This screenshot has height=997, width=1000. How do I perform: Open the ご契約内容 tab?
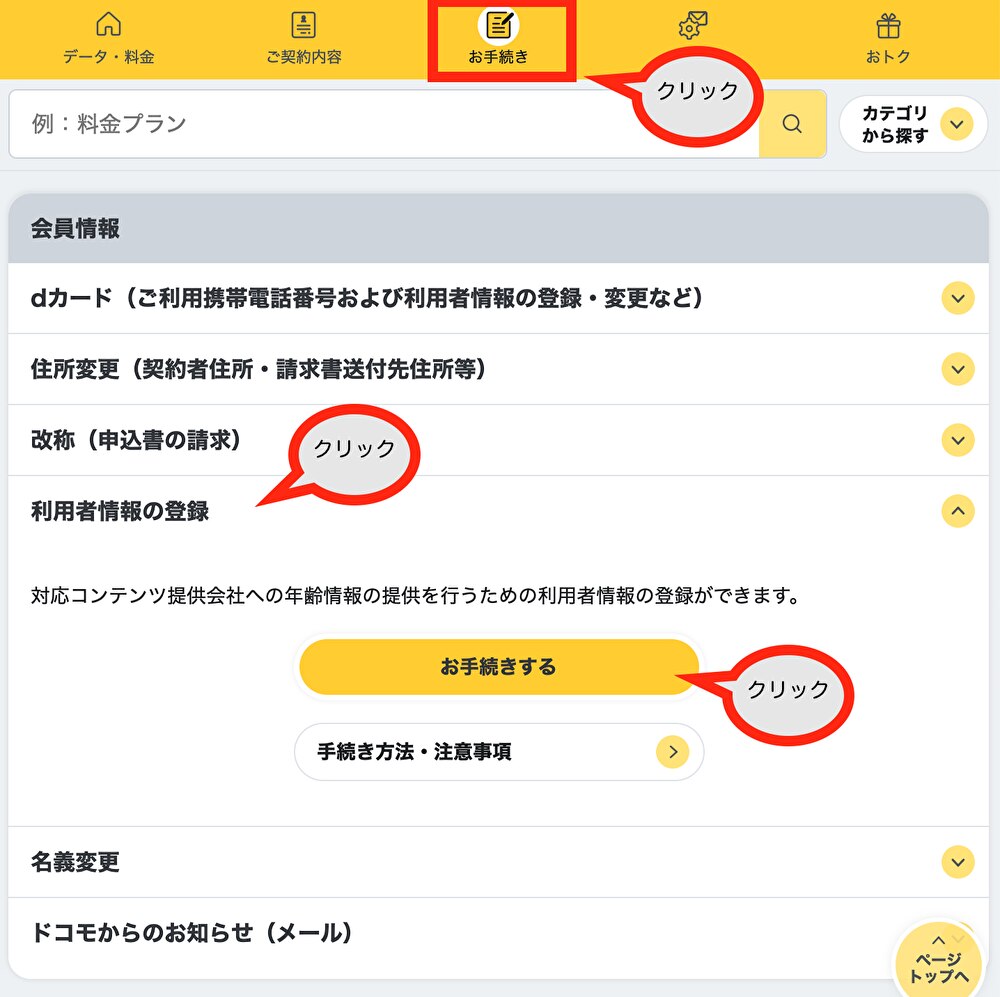[x=303, y=39]
